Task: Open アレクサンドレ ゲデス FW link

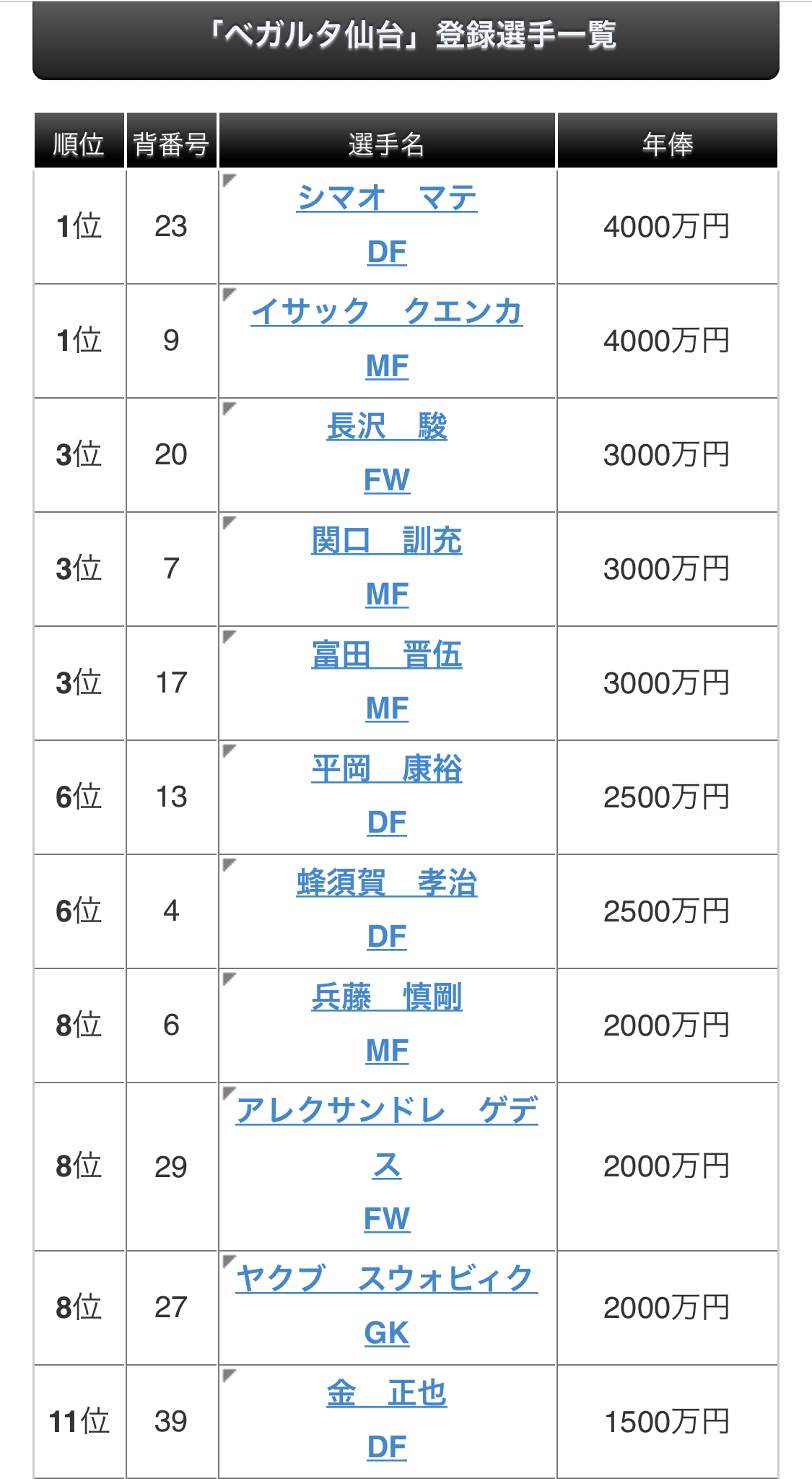Action: tap(387, 1164)
